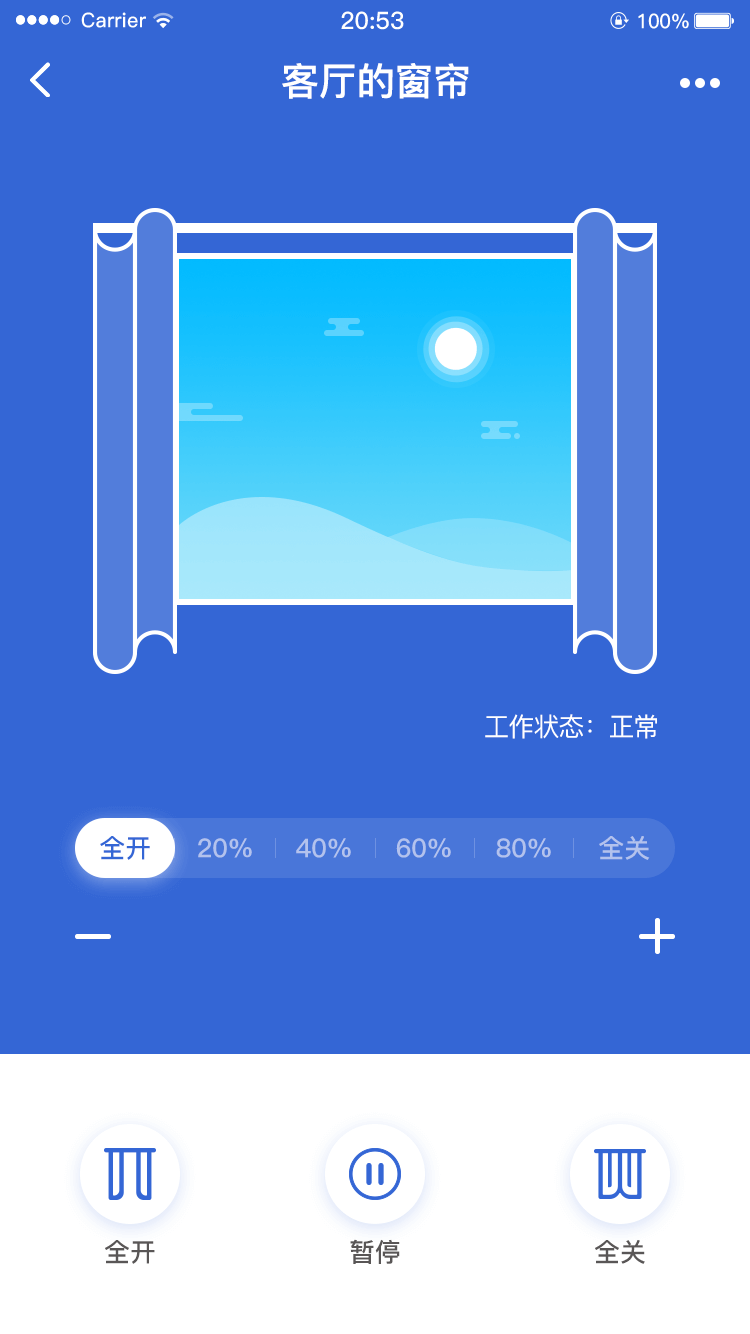The height and width of the screenshot is (1334, 750).
Task: Select the 全关 segment in the position bar
Action: coord(624,848)
